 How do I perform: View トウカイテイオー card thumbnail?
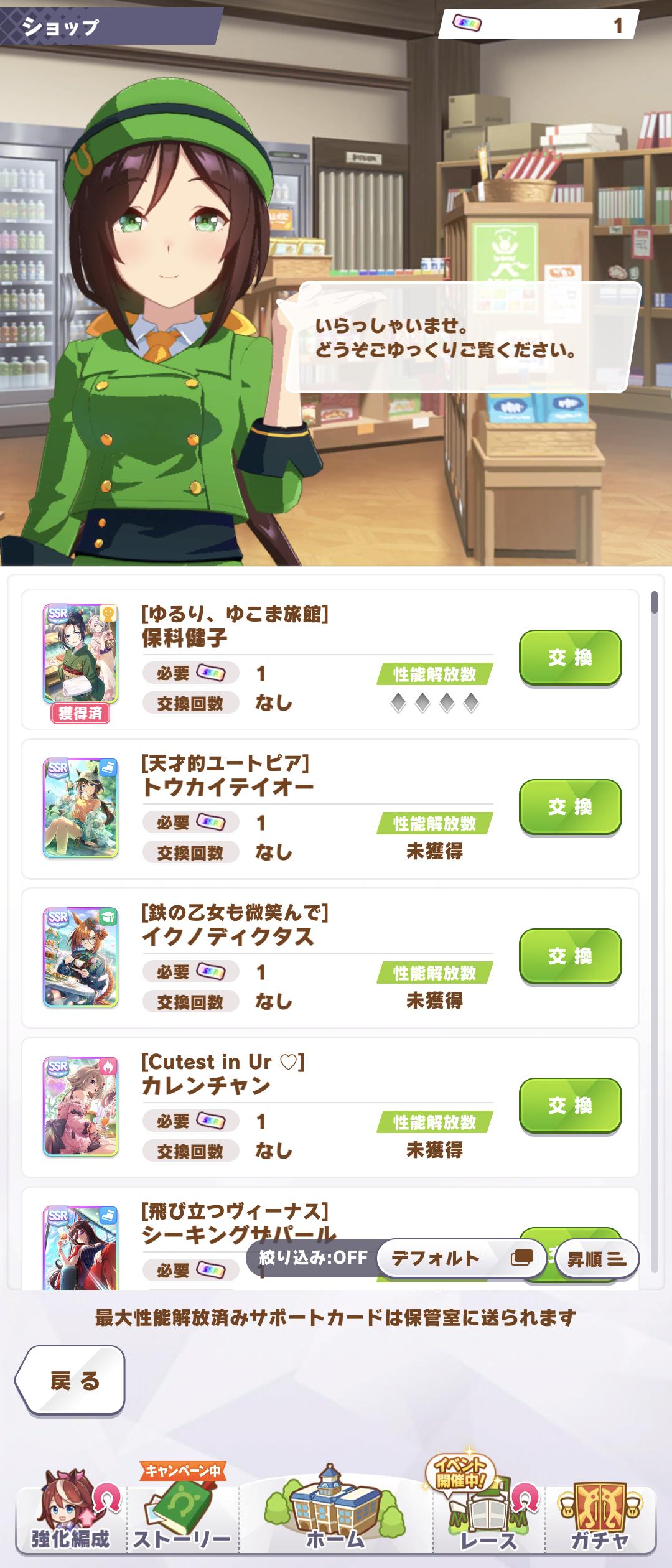tap(80, 808)
